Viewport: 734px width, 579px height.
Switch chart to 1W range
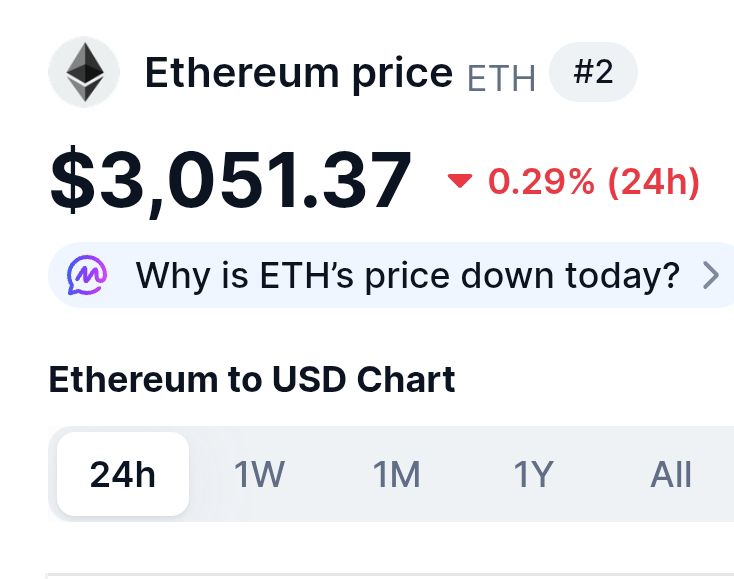[260, 474]
